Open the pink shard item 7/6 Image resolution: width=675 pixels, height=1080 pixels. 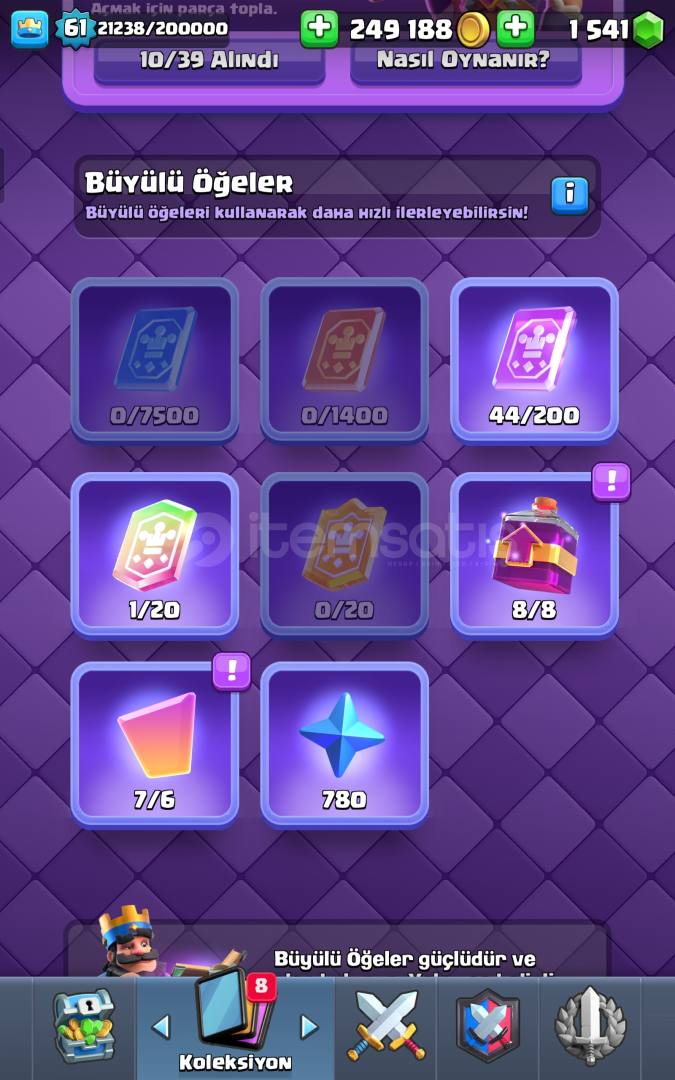click(155, 743)
